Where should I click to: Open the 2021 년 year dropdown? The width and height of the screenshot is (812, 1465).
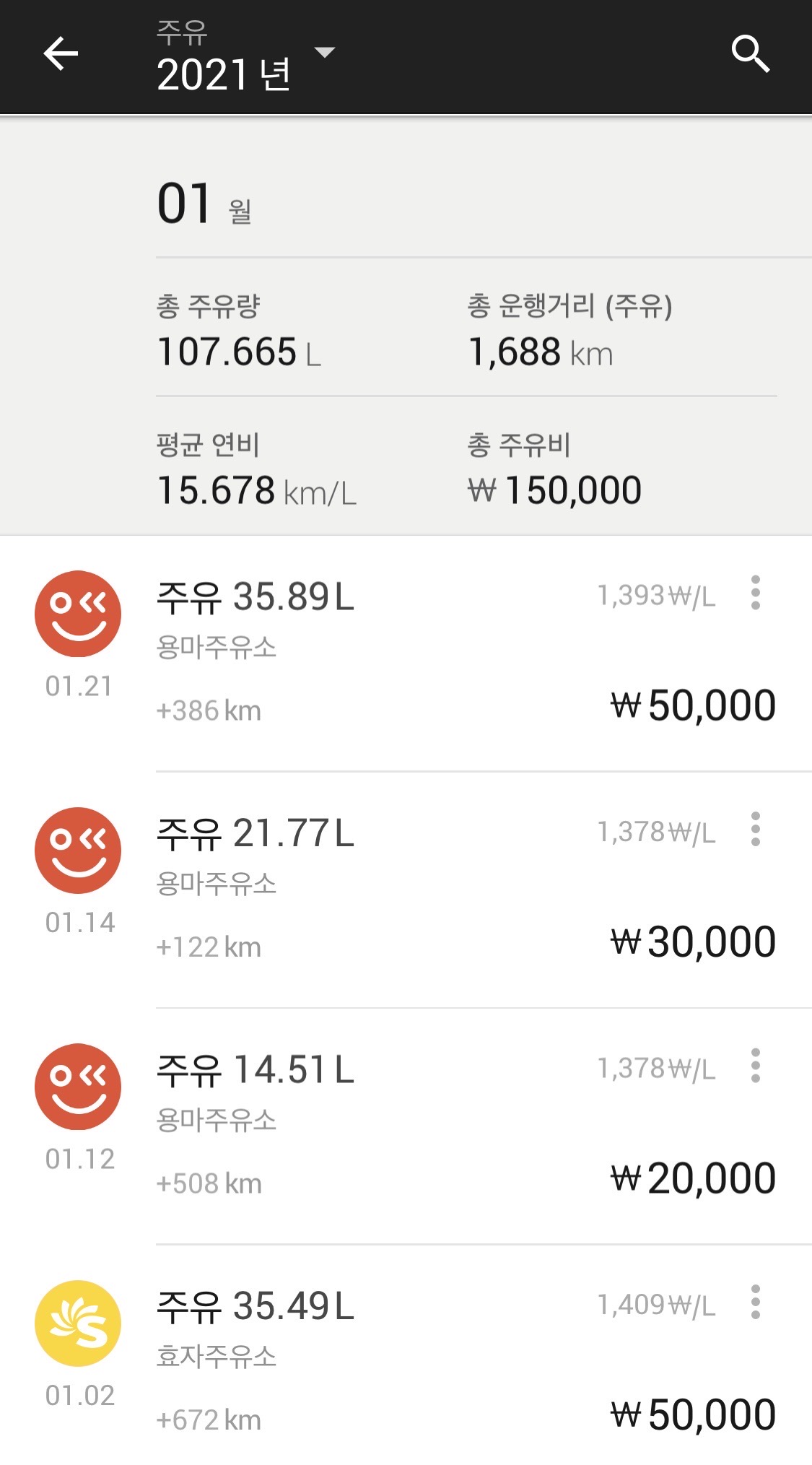point(245,56)
